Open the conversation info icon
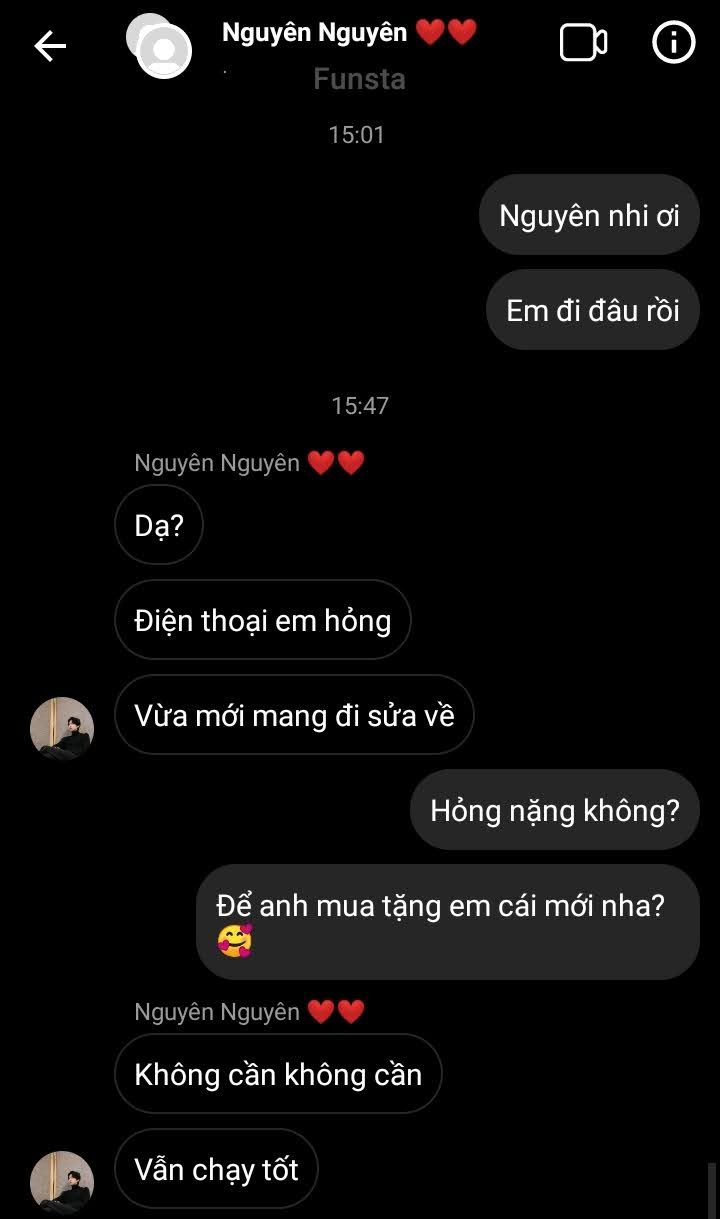The height and width of the screenshot is (1219, 720). [673, 43]
